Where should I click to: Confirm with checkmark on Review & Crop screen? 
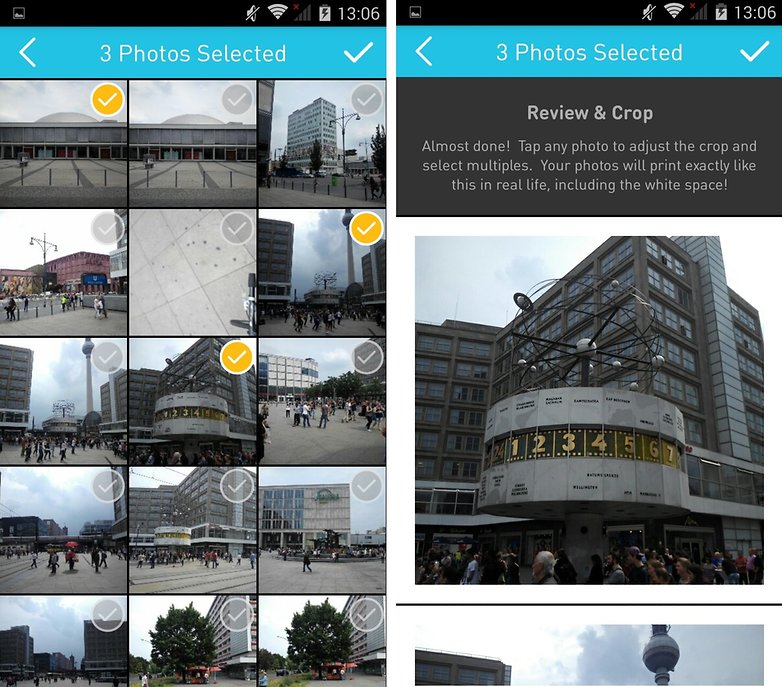click(x=754, y=52)
